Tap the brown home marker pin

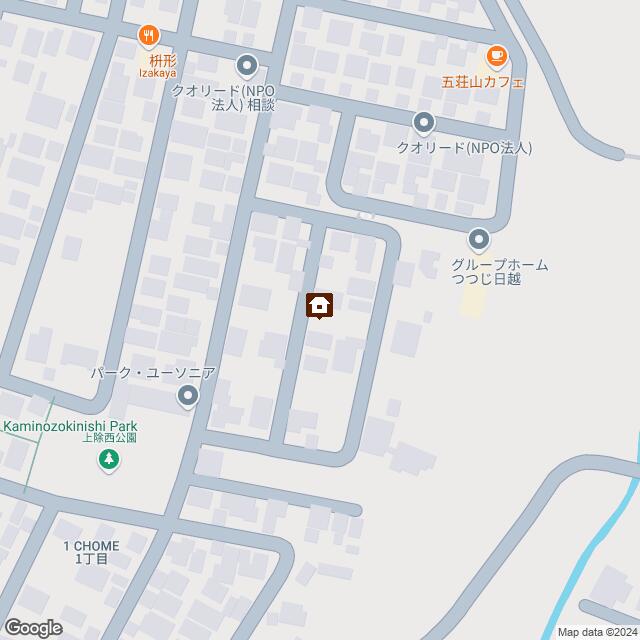[319, 304]
